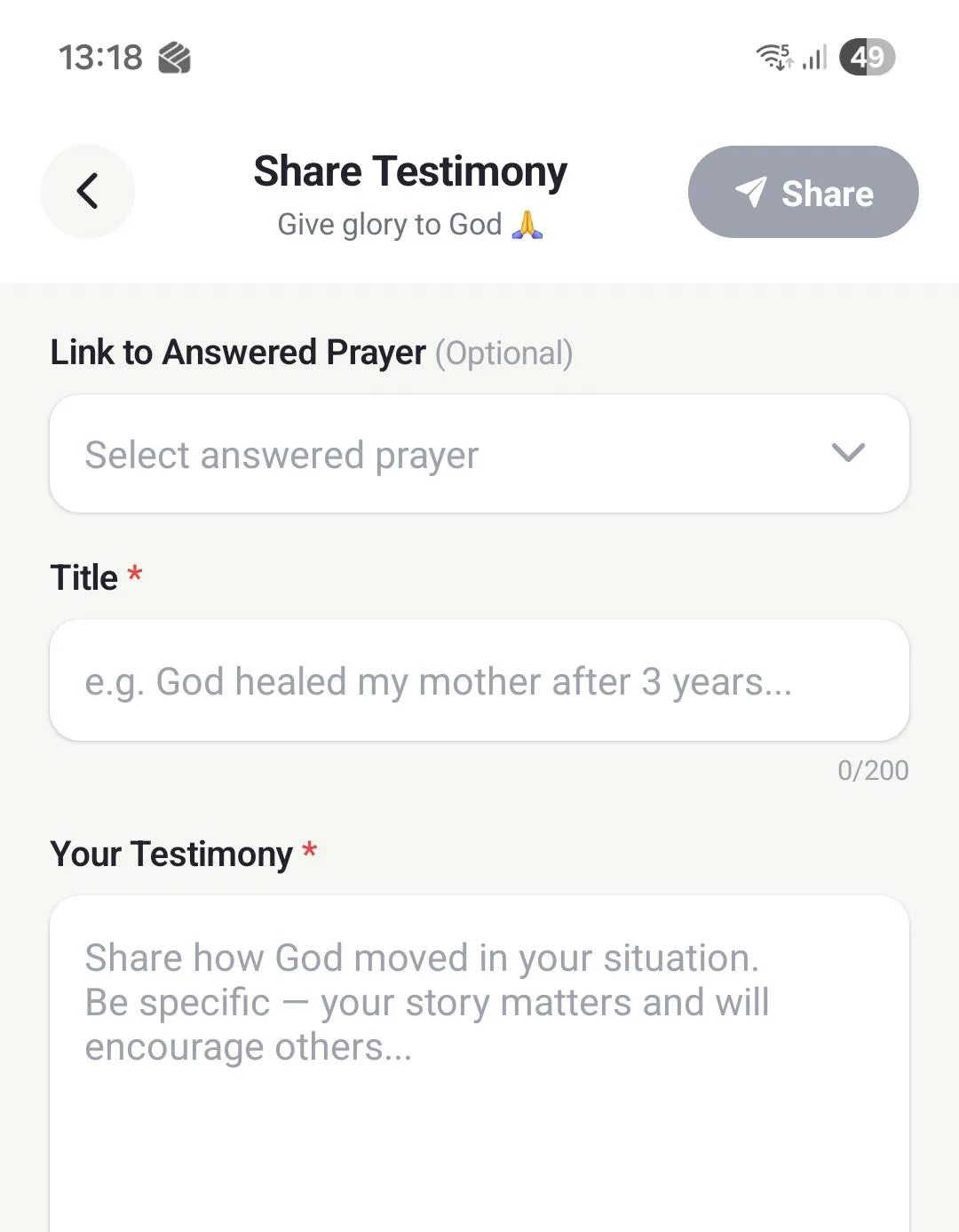Tap the battery indicator showing 49
The height and width of the screenshot is (1232, 959).
point(868,57)
